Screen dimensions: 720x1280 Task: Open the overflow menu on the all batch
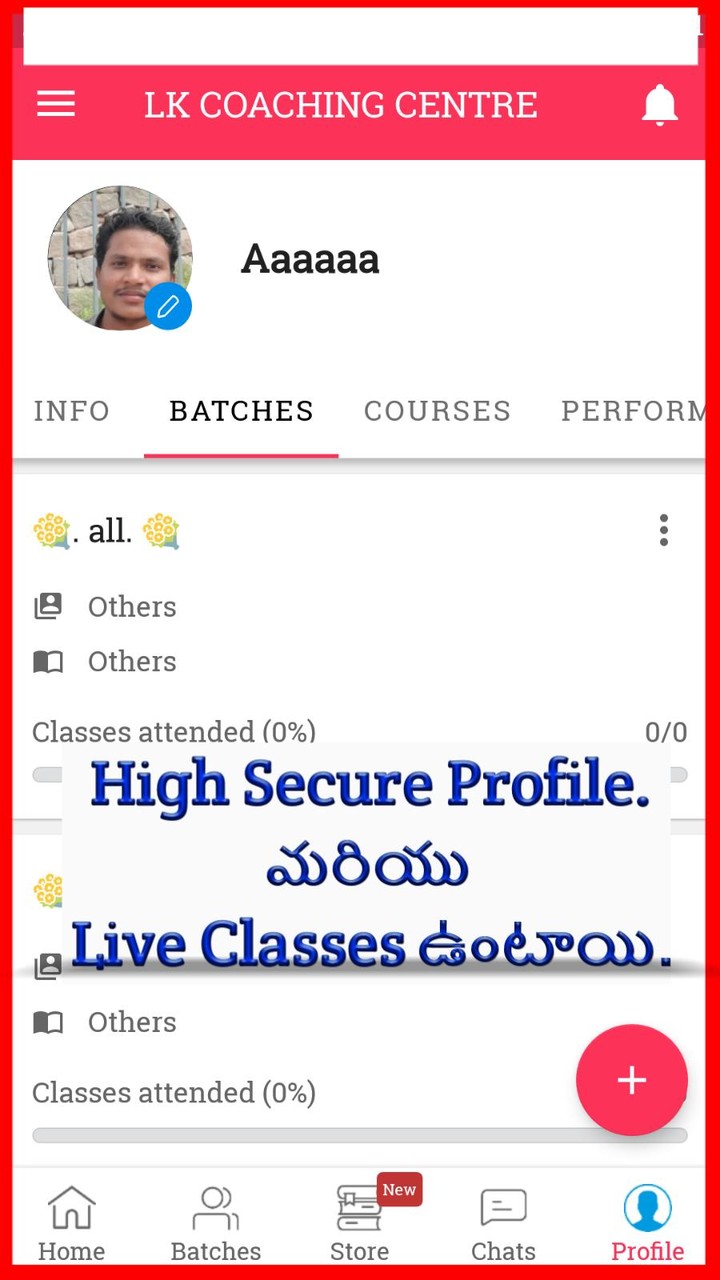point(663,530)
